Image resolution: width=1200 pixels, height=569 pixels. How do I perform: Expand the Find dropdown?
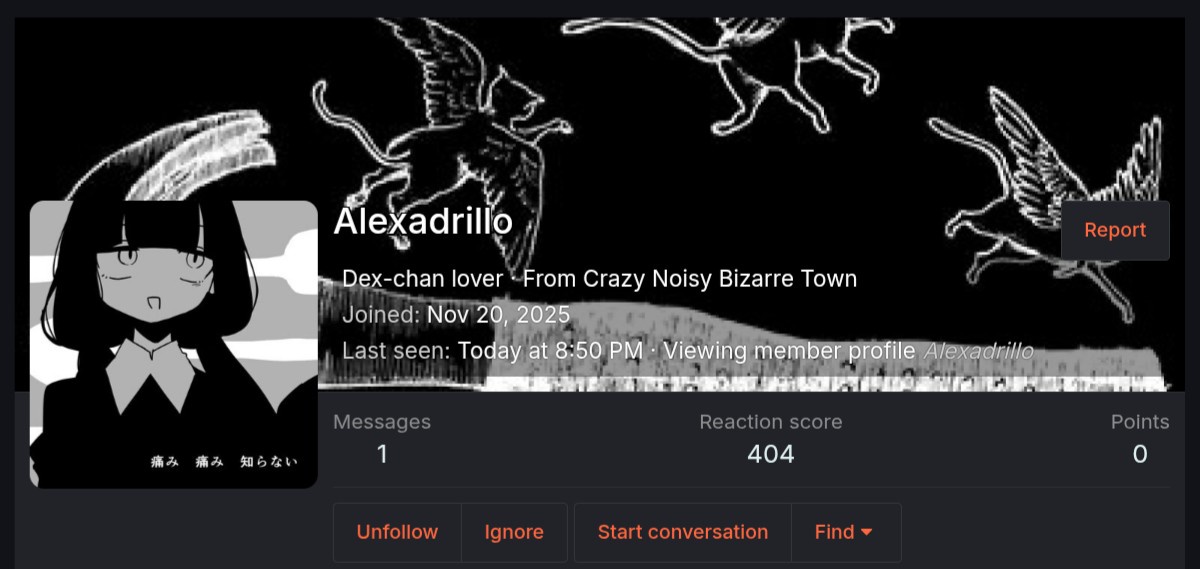(x=844, y=532)
